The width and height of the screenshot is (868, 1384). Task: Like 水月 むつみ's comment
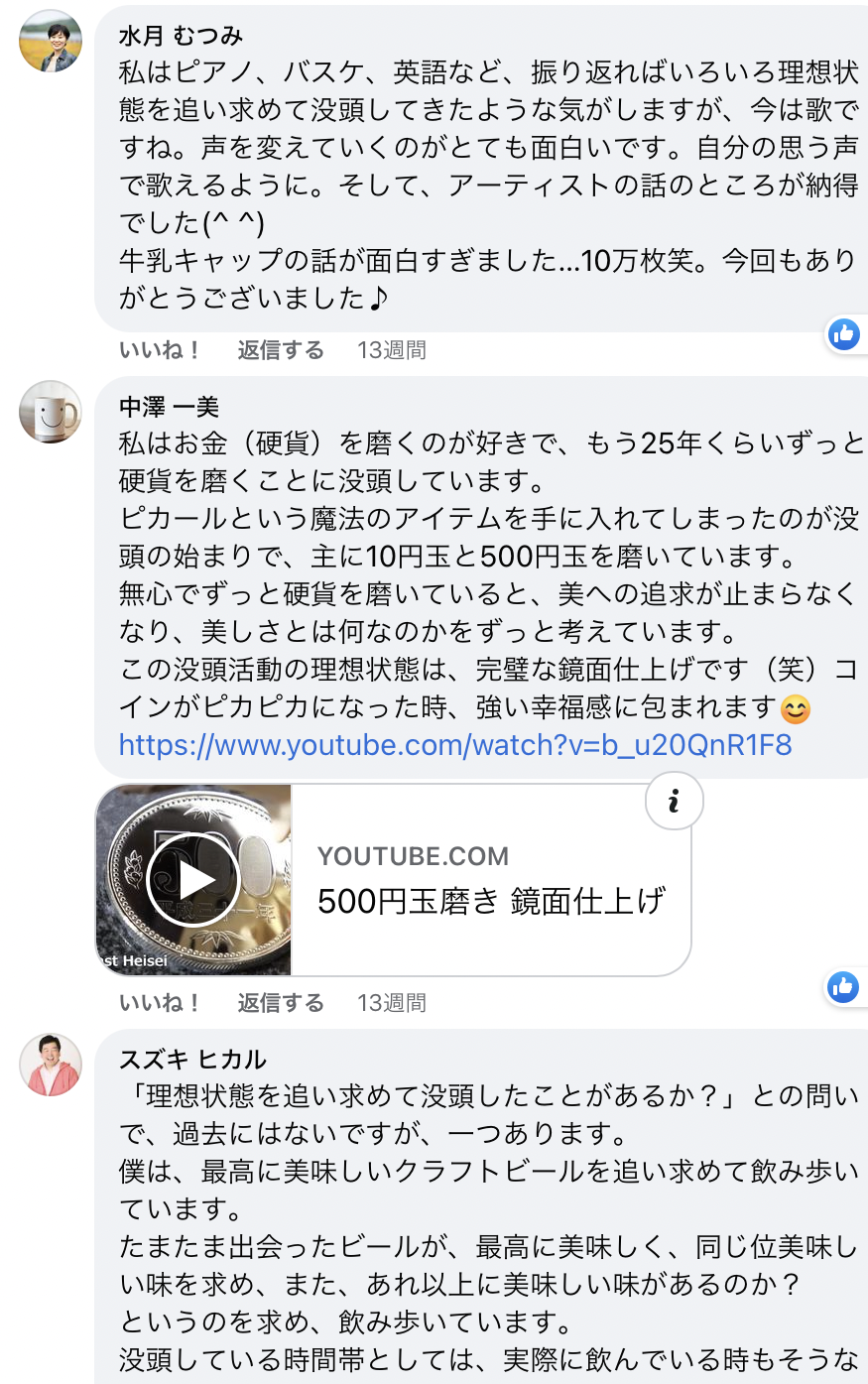160,350
